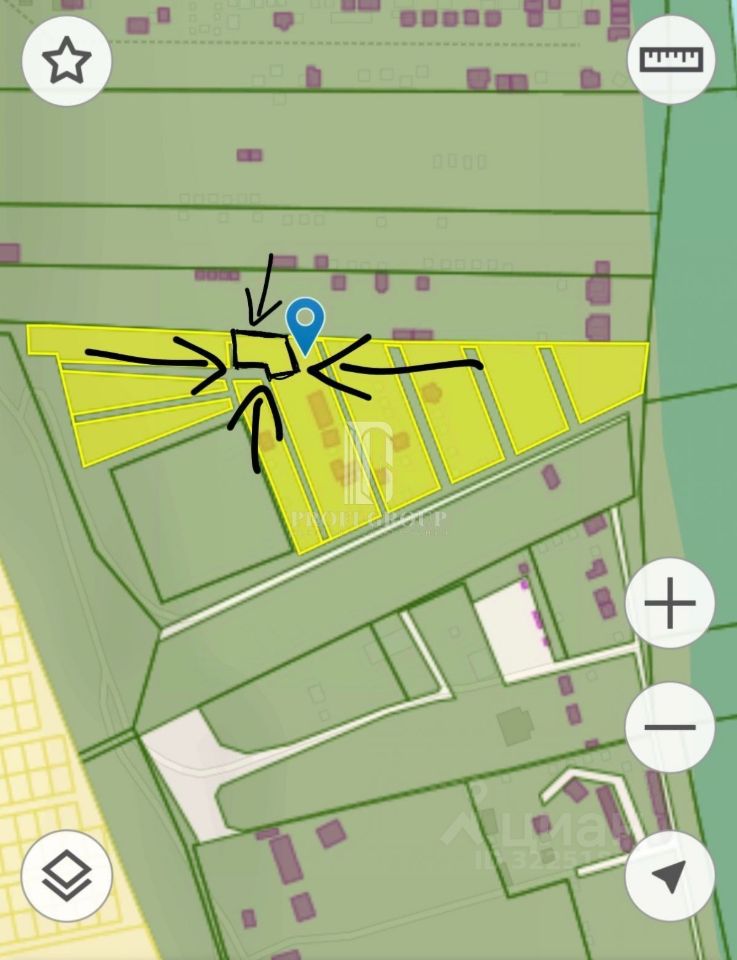This screenshot has height=960, width=737.
Task: Open the favorites star button
Action: tap(66, 61)
